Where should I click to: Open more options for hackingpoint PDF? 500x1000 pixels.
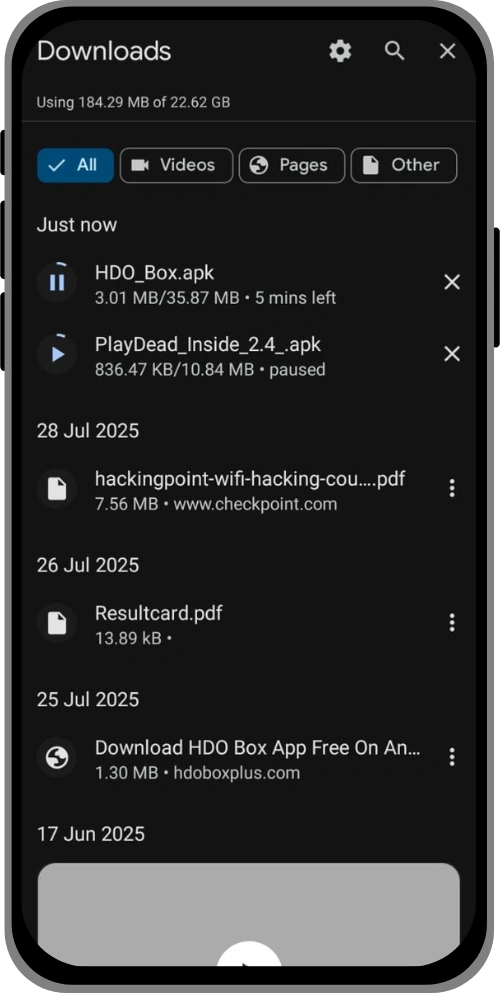click(x=452, y=489)
